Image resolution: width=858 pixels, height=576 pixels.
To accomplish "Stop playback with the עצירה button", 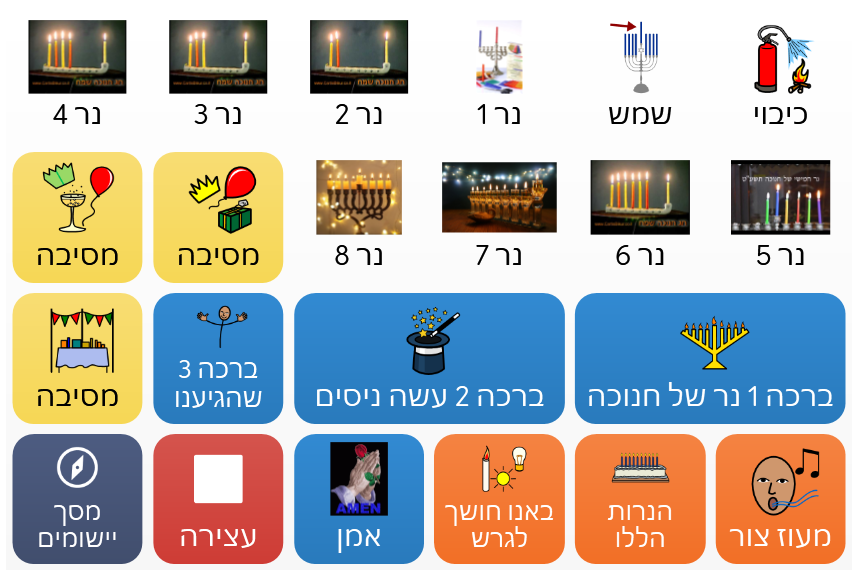I will [218, 498].
